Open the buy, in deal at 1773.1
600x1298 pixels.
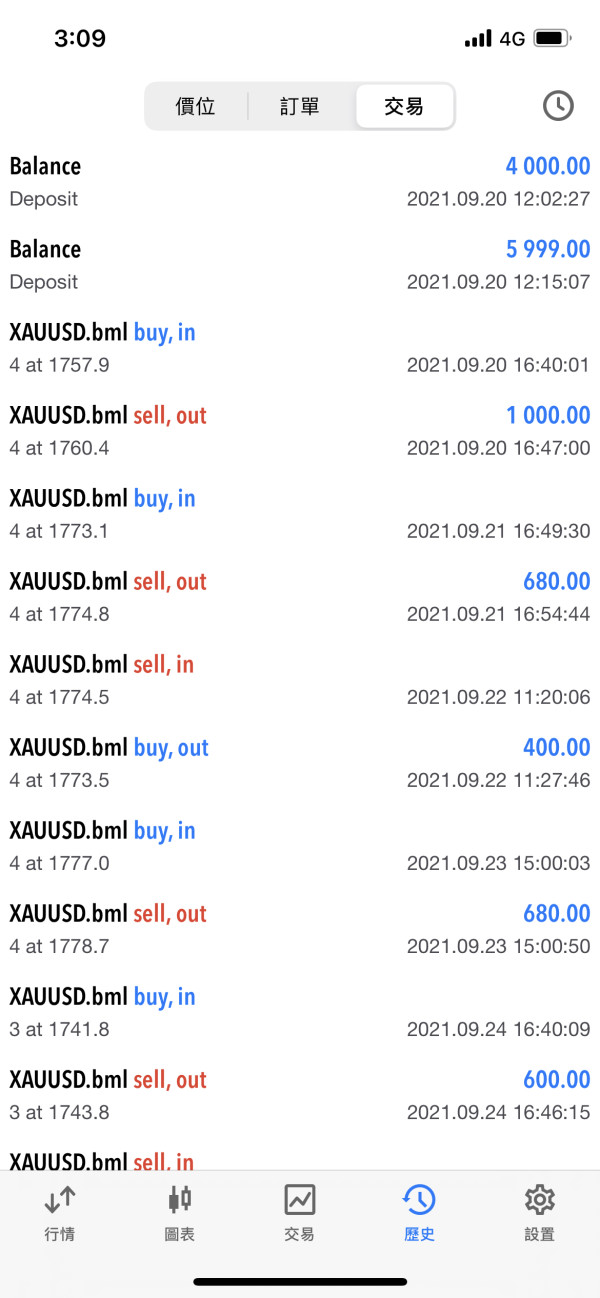[x=300, y=514]
